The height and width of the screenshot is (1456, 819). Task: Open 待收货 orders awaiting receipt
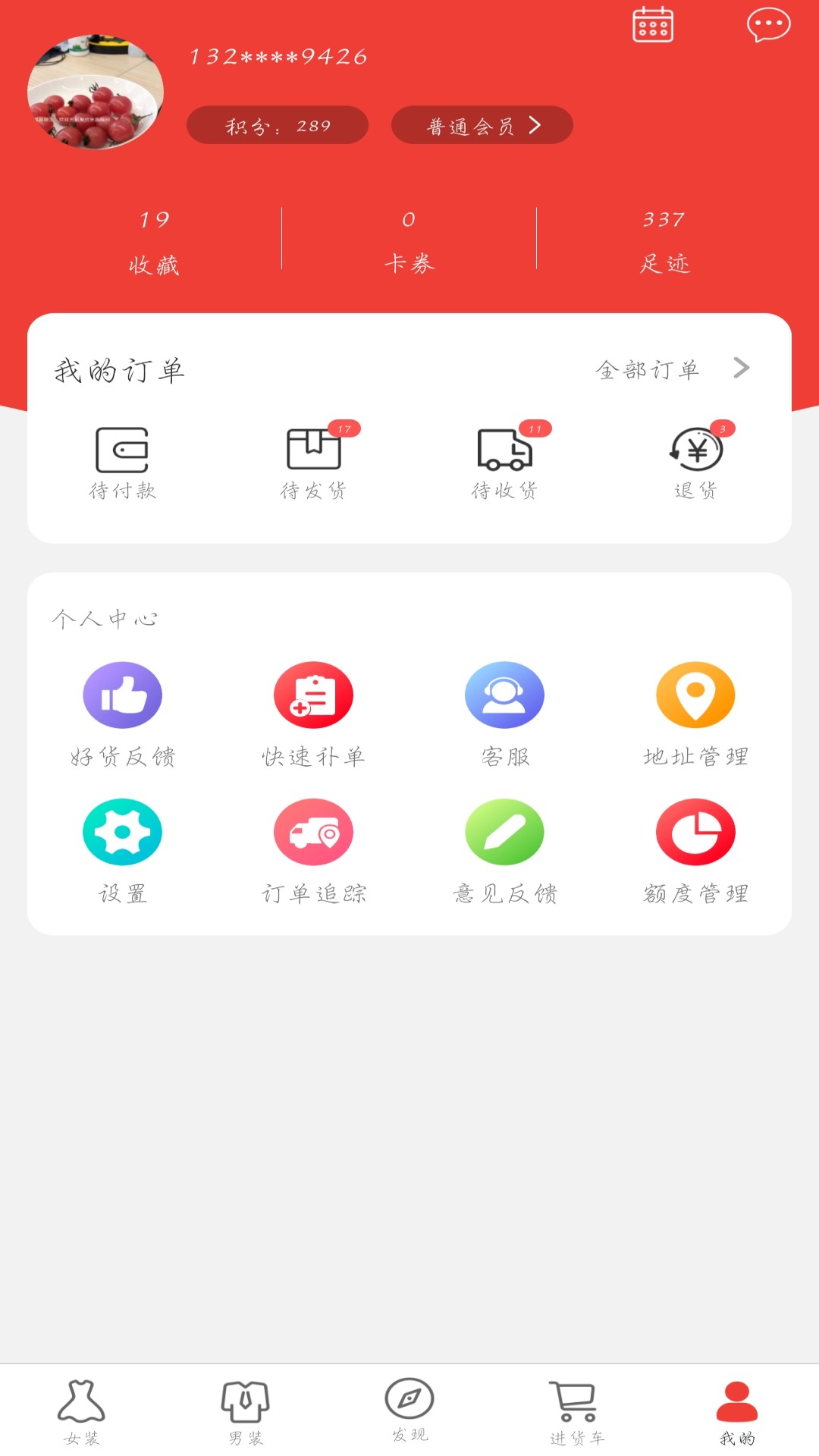pos(504,463)
